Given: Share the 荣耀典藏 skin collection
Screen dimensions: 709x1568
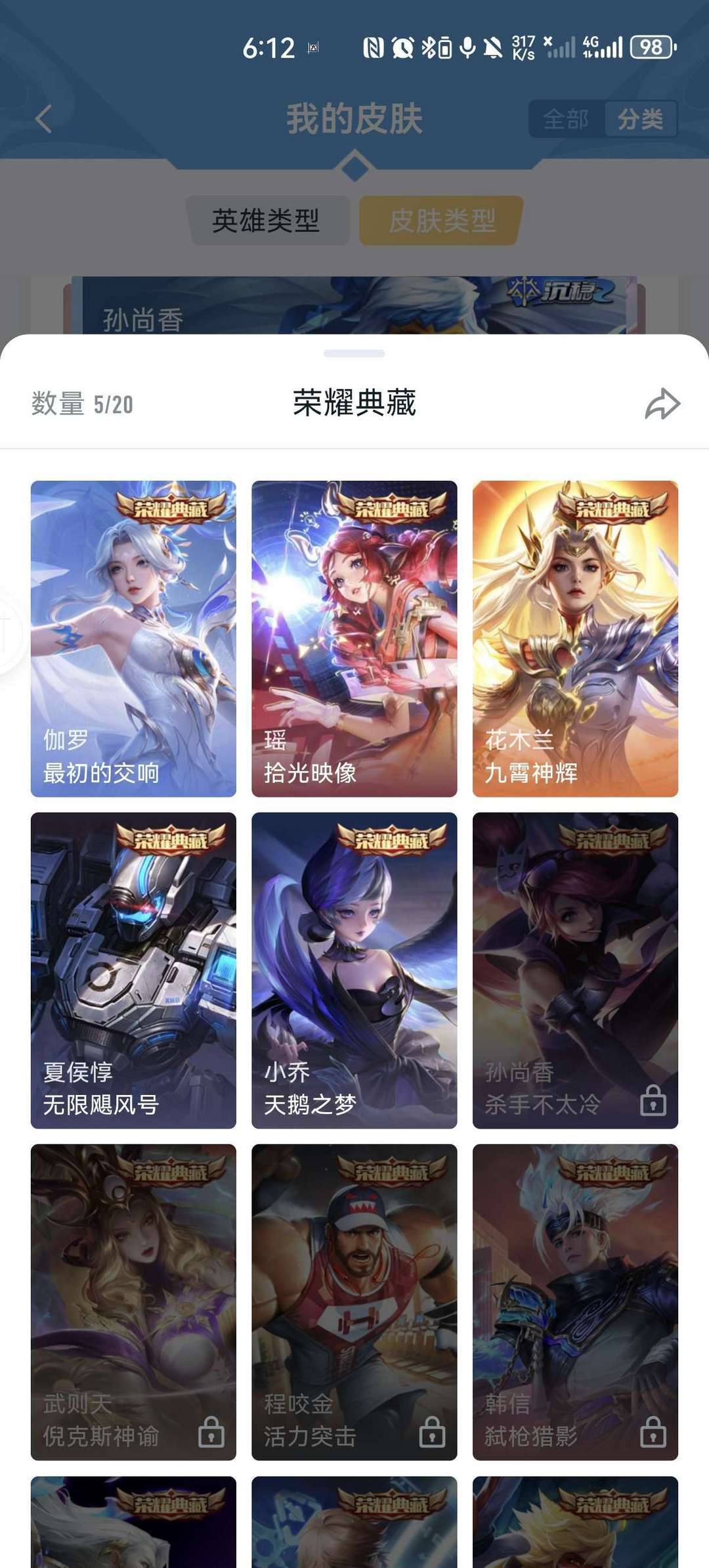Looking at the screenshot, I should [662, 404].
